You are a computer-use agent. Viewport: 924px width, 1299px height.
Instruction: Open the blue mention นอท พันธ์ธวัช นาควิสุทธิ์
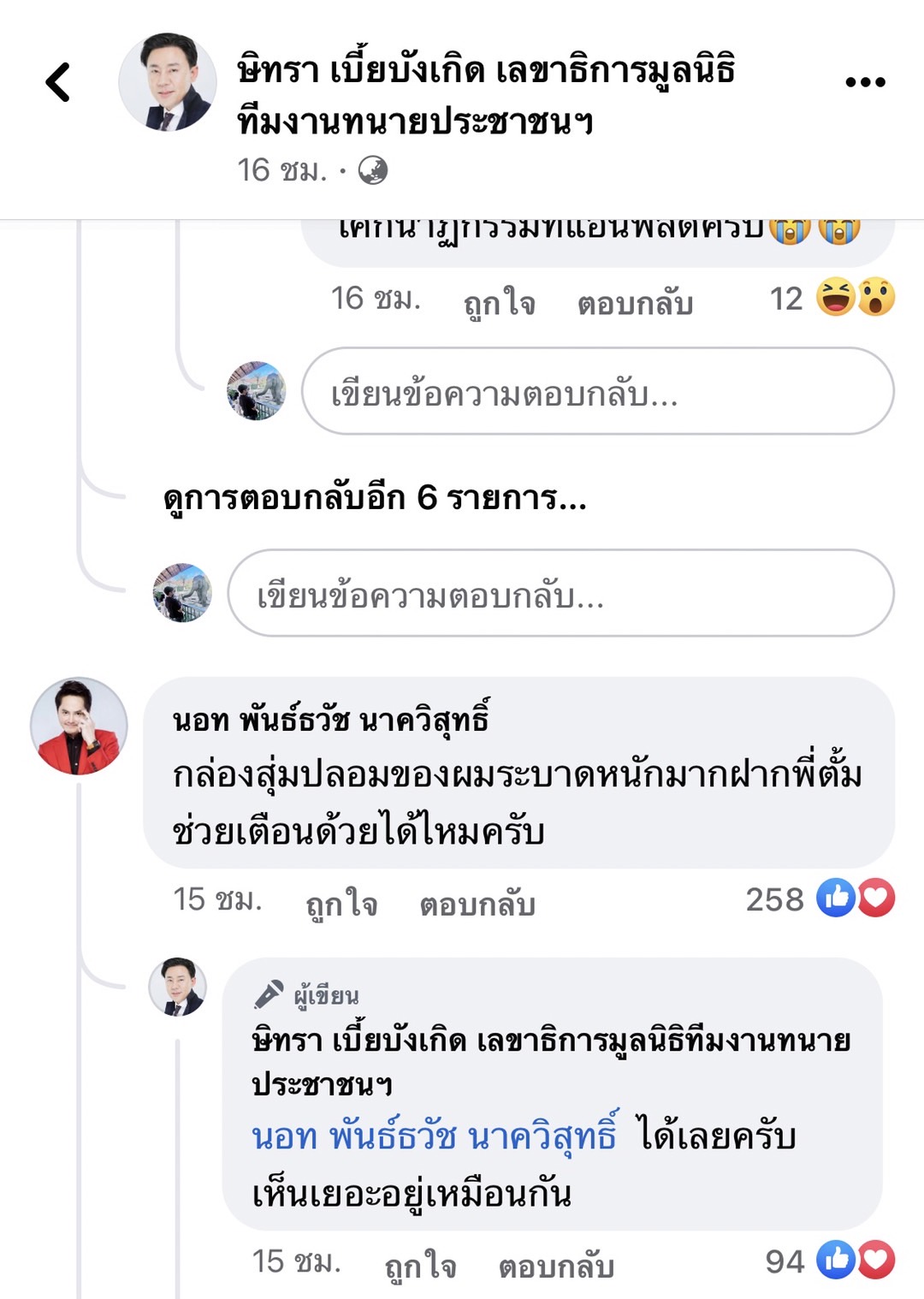pos(434,1136)
